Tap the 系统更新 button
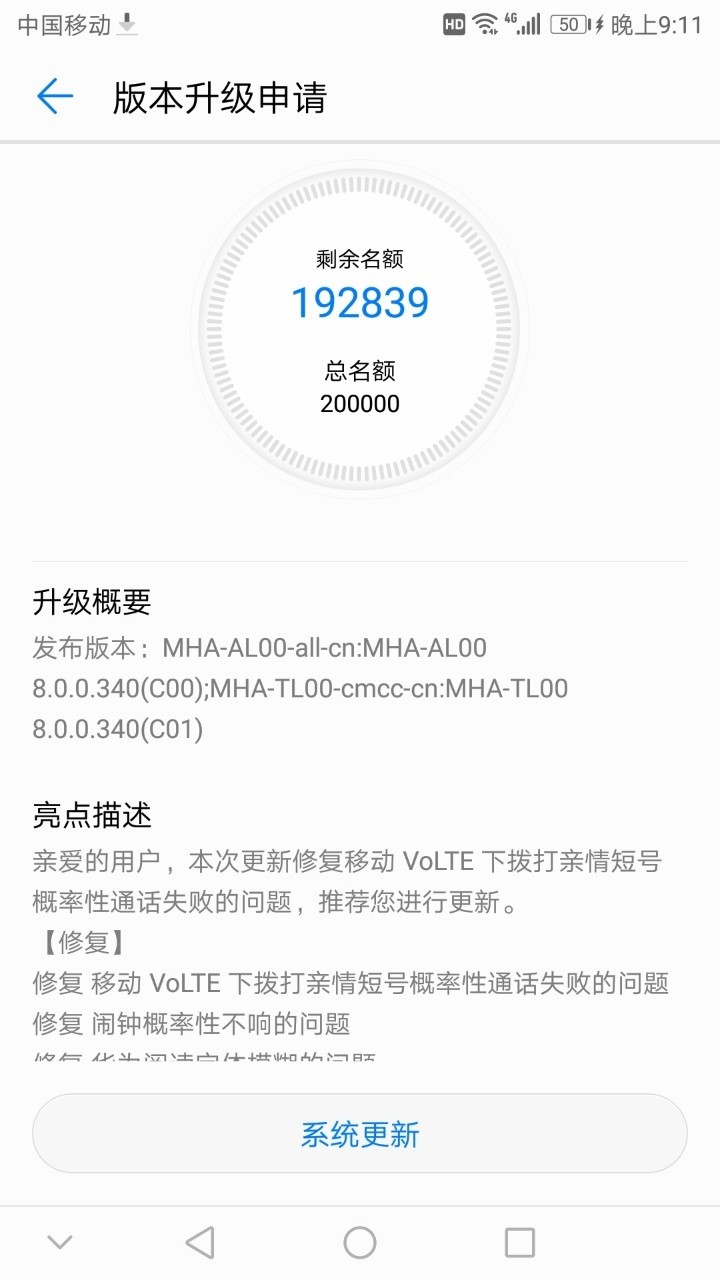Image resolution: width=720 pixels, height=1280 pixels. tap(360, 1134)
